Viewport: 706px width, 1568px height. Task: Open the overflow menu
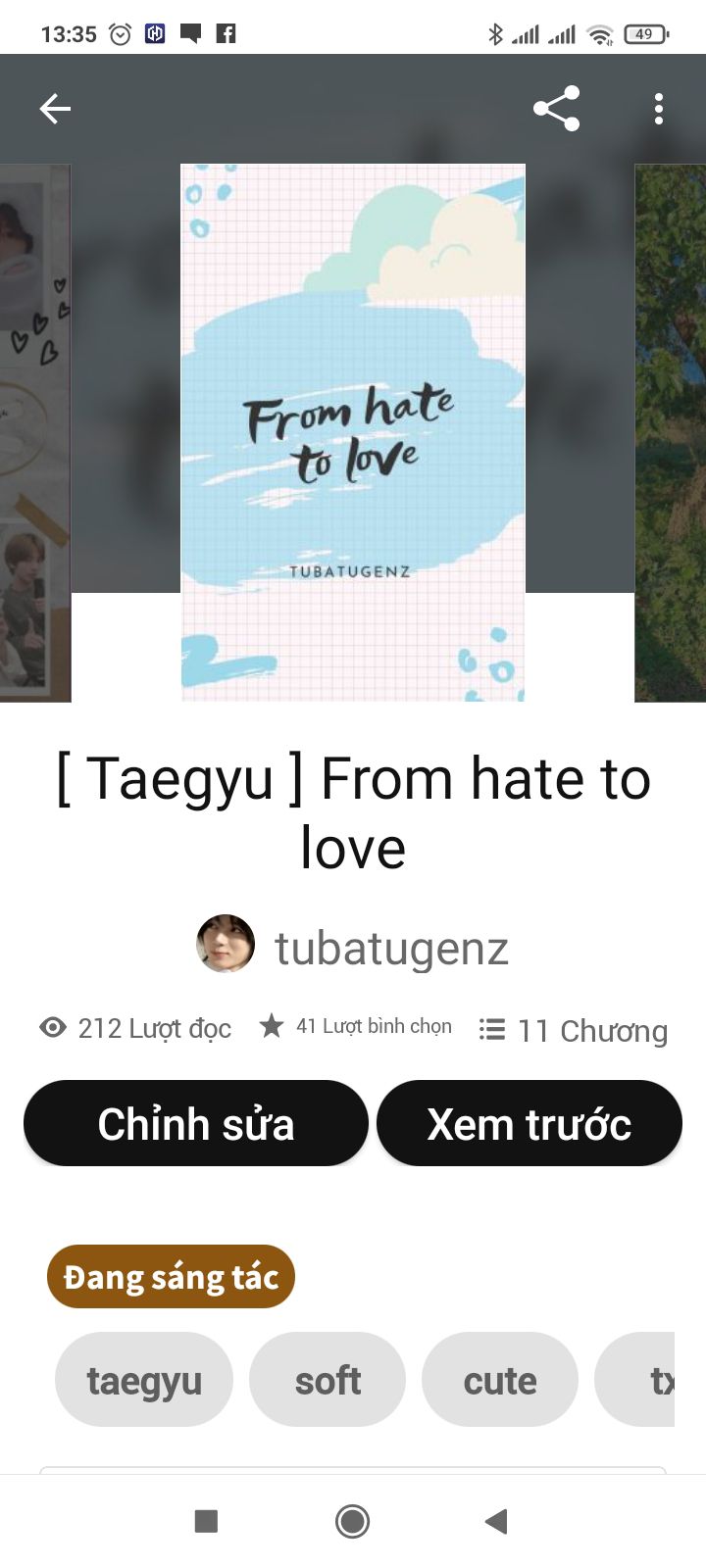tap(659, 109)
